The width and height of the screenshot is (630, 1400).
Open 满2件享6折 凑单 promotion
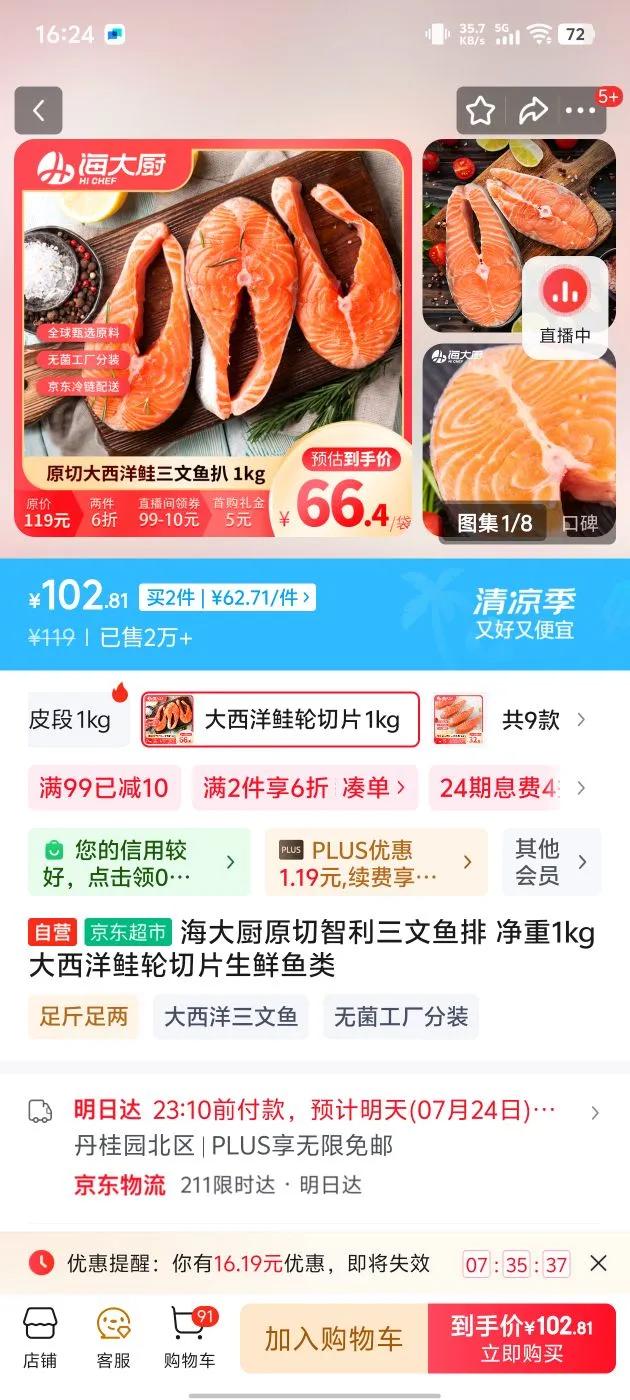pos(305,788)
